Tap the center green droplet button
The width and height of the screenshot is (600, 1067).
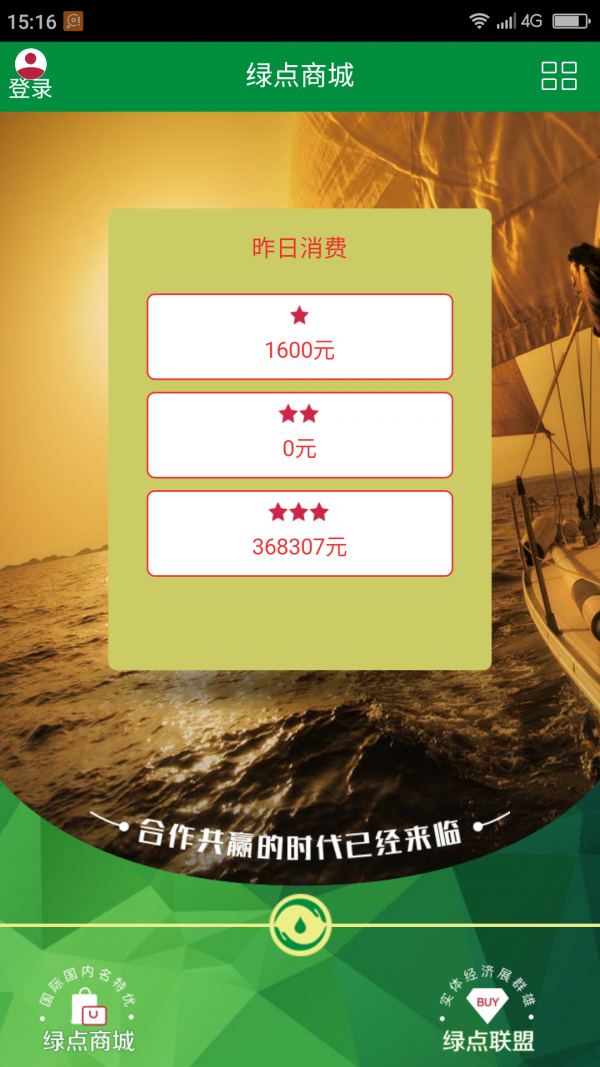(x=300, y=925)
